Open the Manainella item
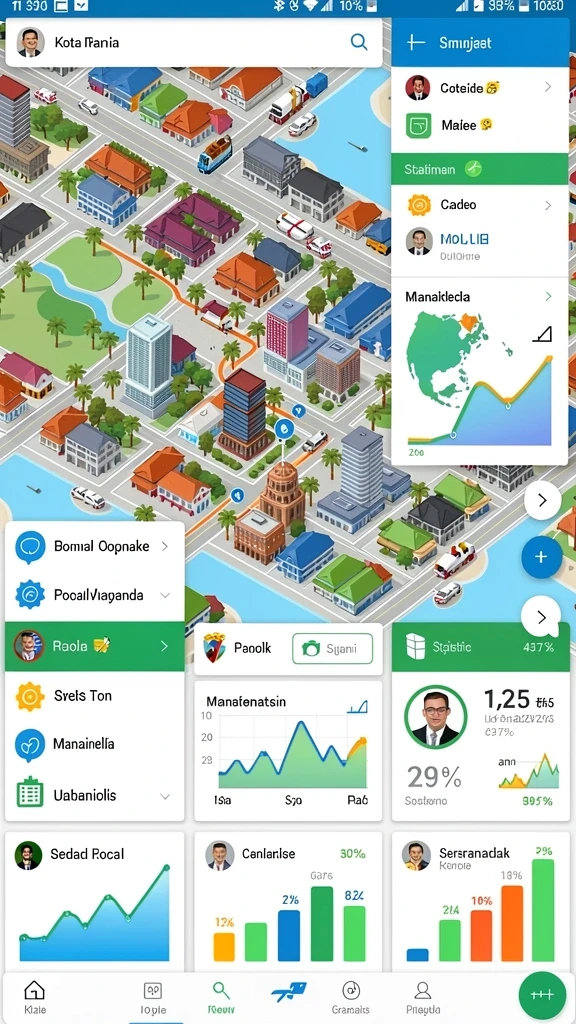The height and width of the screenshot is (1024, 576). pos(95,744)
